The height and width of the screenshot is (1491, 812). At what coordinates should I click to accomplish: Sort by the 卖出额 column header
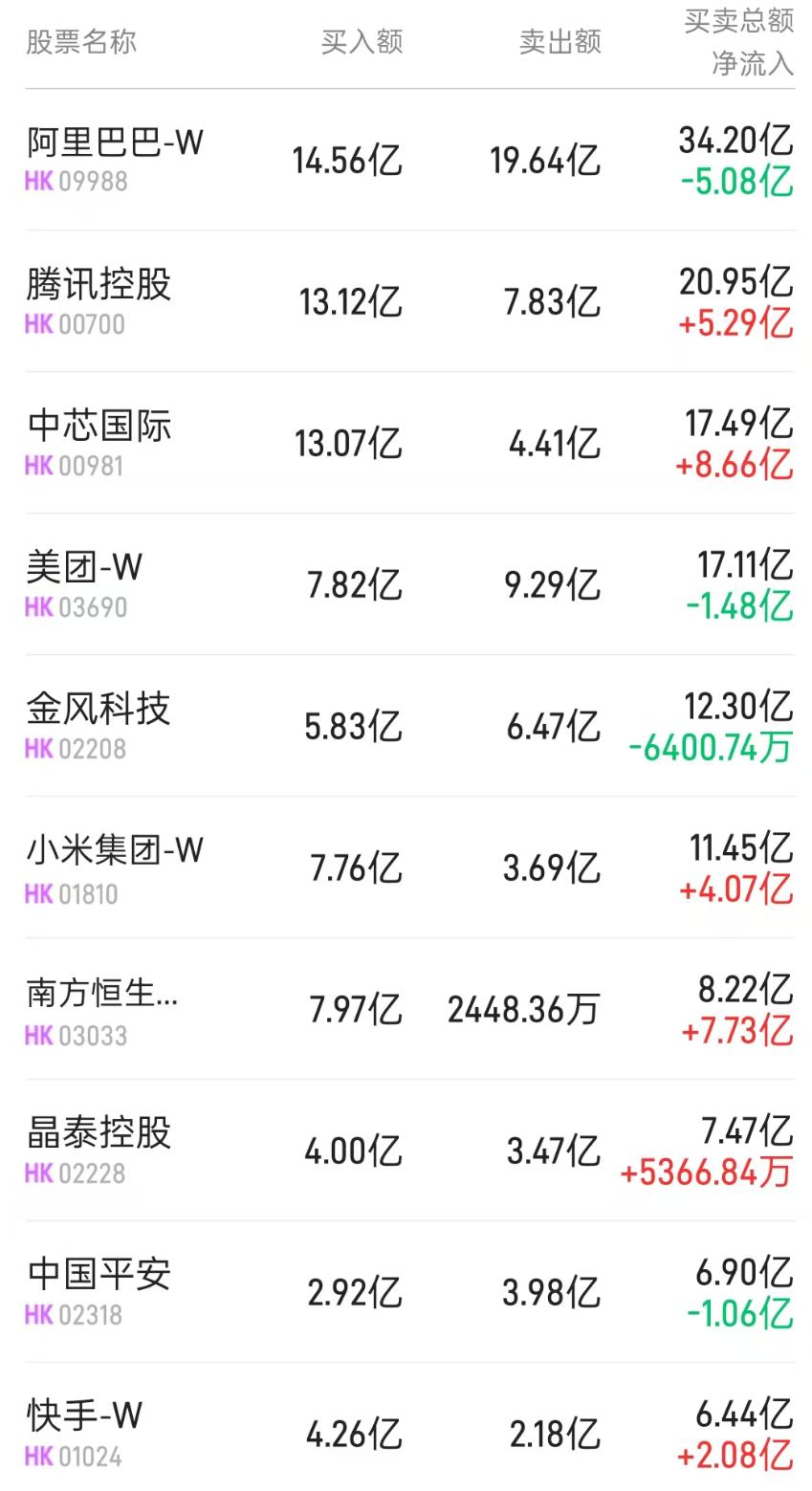coord(560,41)
